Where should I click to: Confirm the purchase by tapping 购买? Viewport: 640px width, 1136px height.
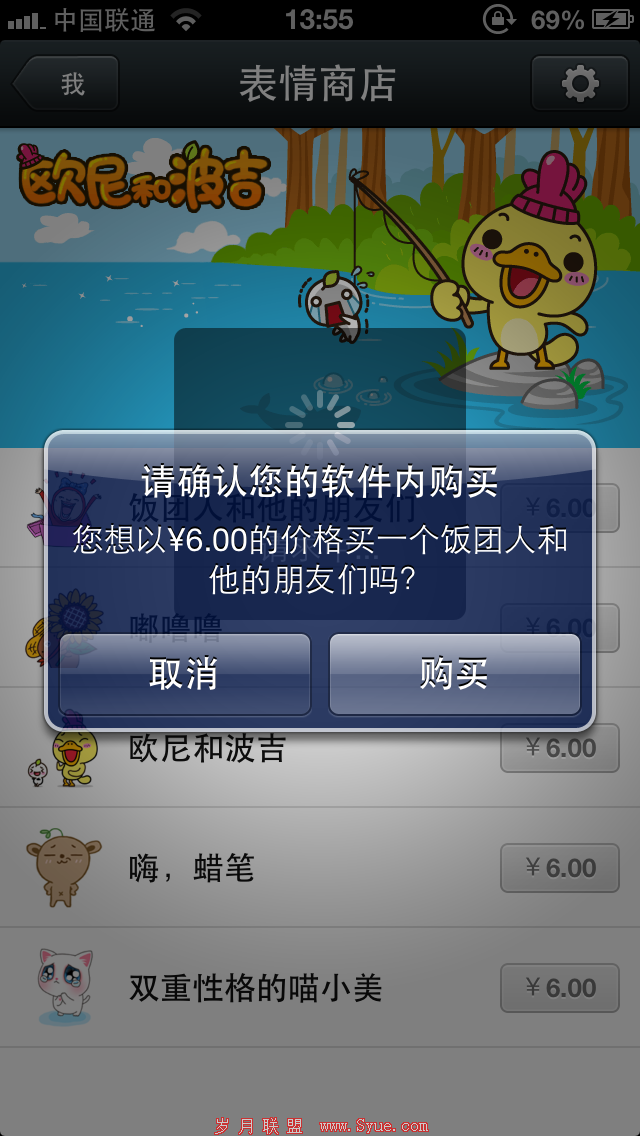click(x=455, y=674)
